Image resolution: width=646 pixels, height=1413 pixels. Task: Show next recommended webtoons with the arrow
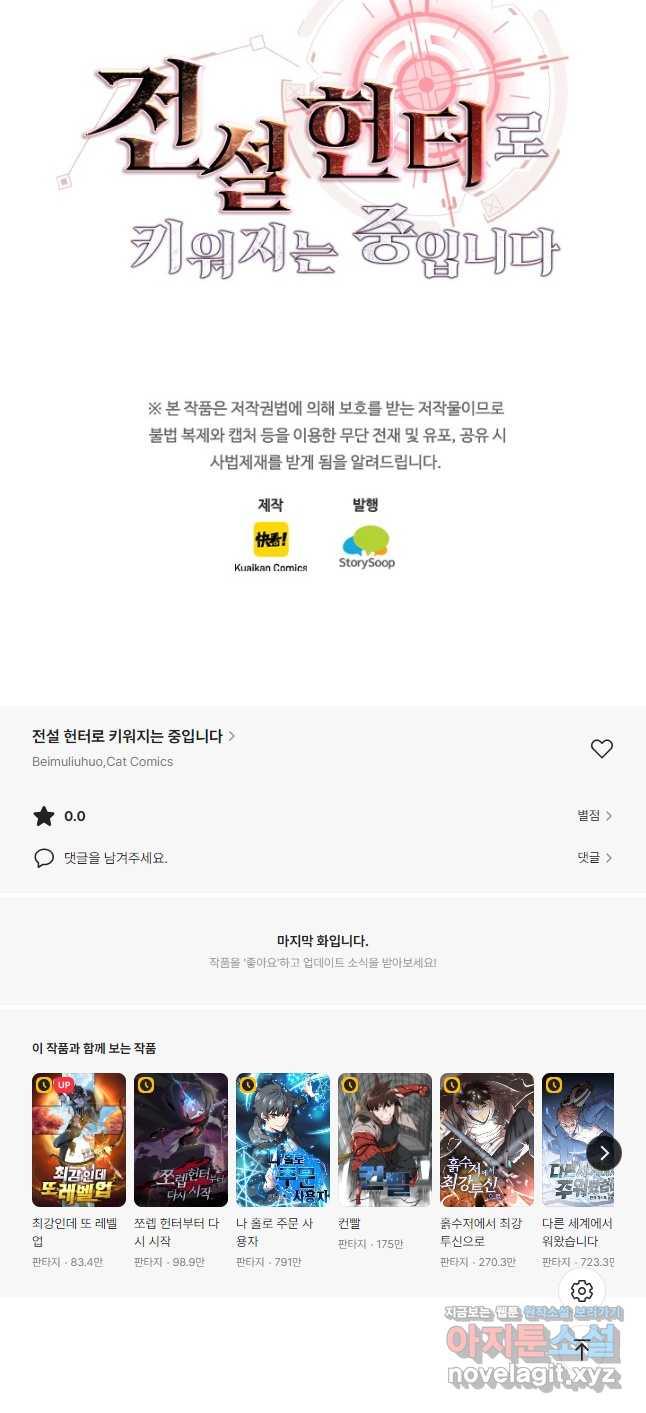(604, 1153)
